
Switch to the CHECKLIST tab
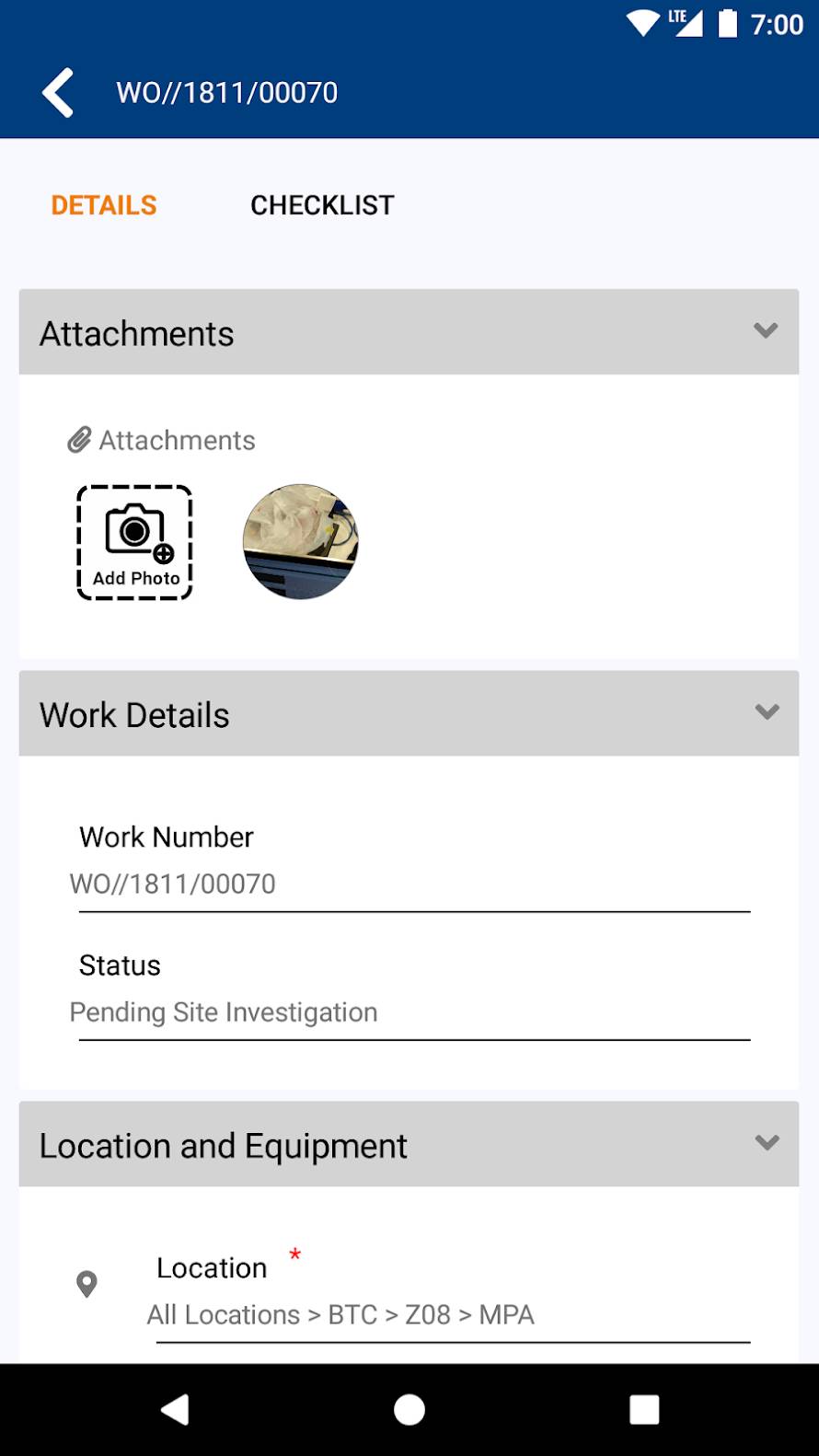point(322,204)
